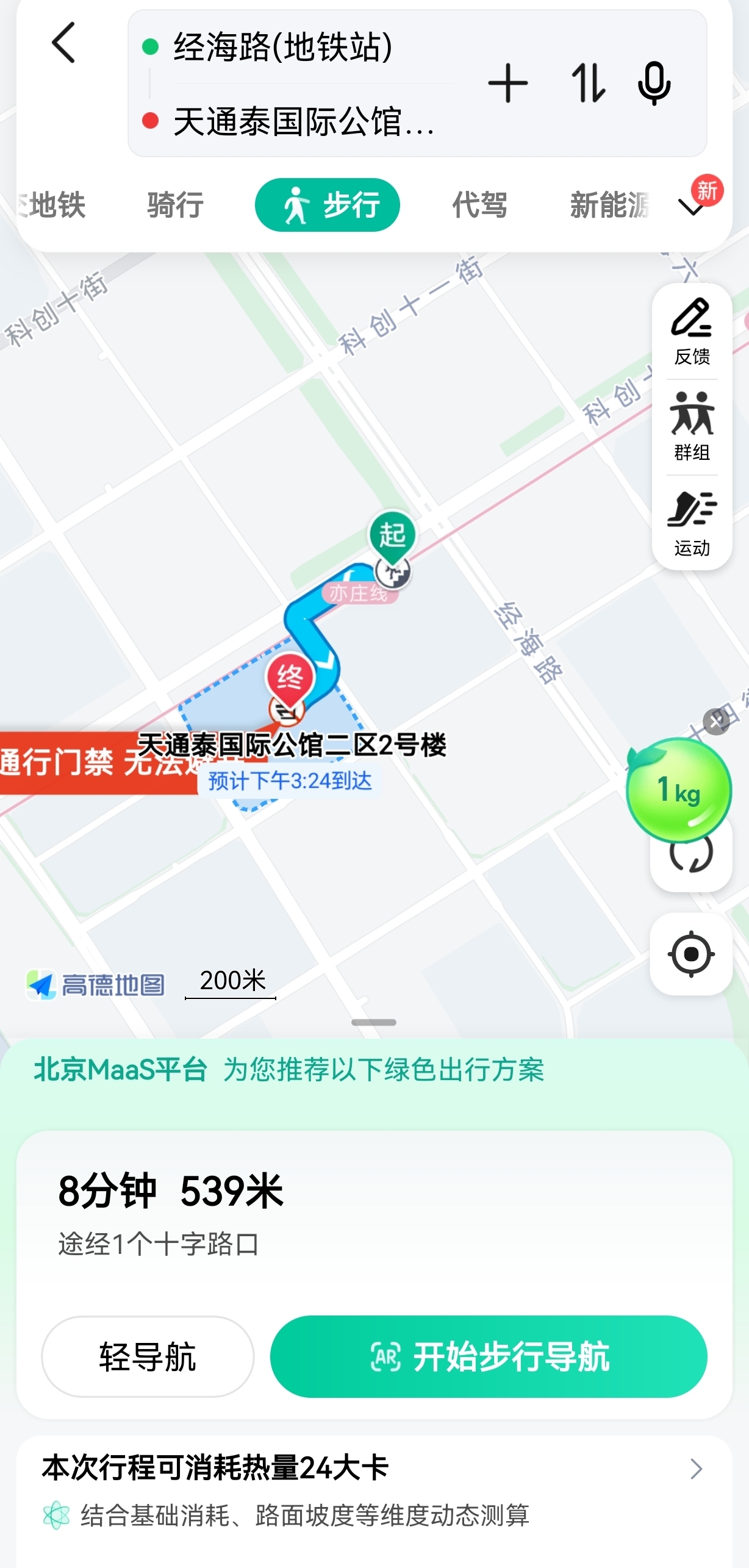Switch to the 骑行 cycling tab
749x1568 pixels.
(x=175, y=205)
